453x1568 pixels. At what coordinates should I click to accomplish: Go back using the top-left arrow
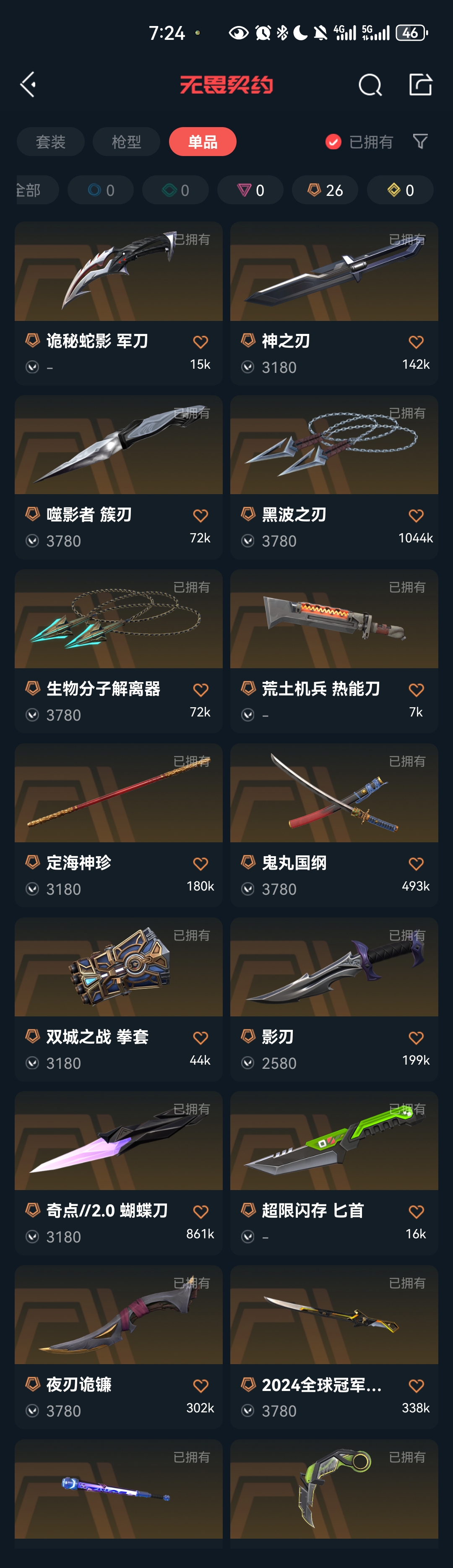tap(28, 85)
